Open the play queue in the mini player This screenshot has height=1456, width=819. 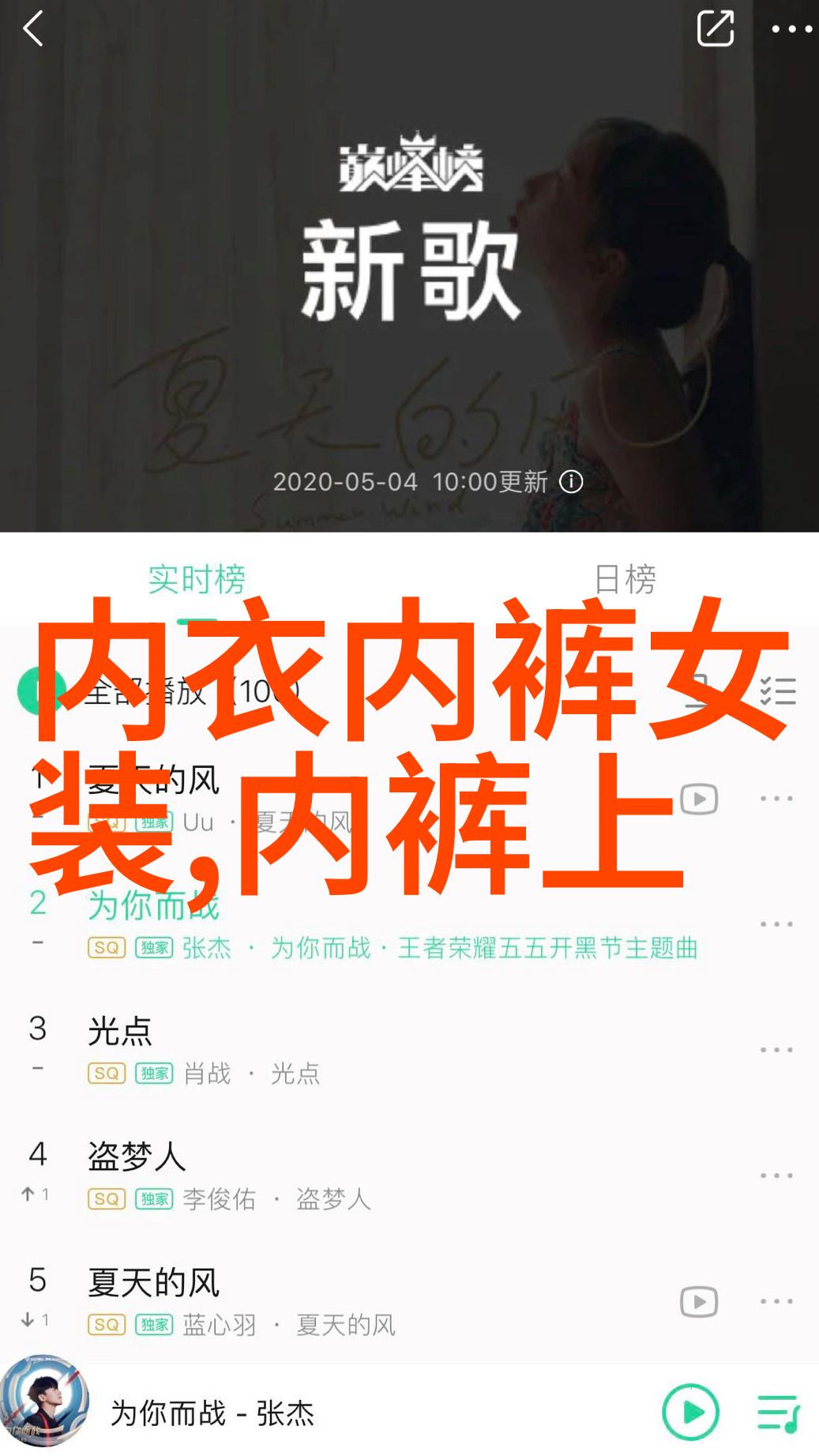click(778, 1413)
